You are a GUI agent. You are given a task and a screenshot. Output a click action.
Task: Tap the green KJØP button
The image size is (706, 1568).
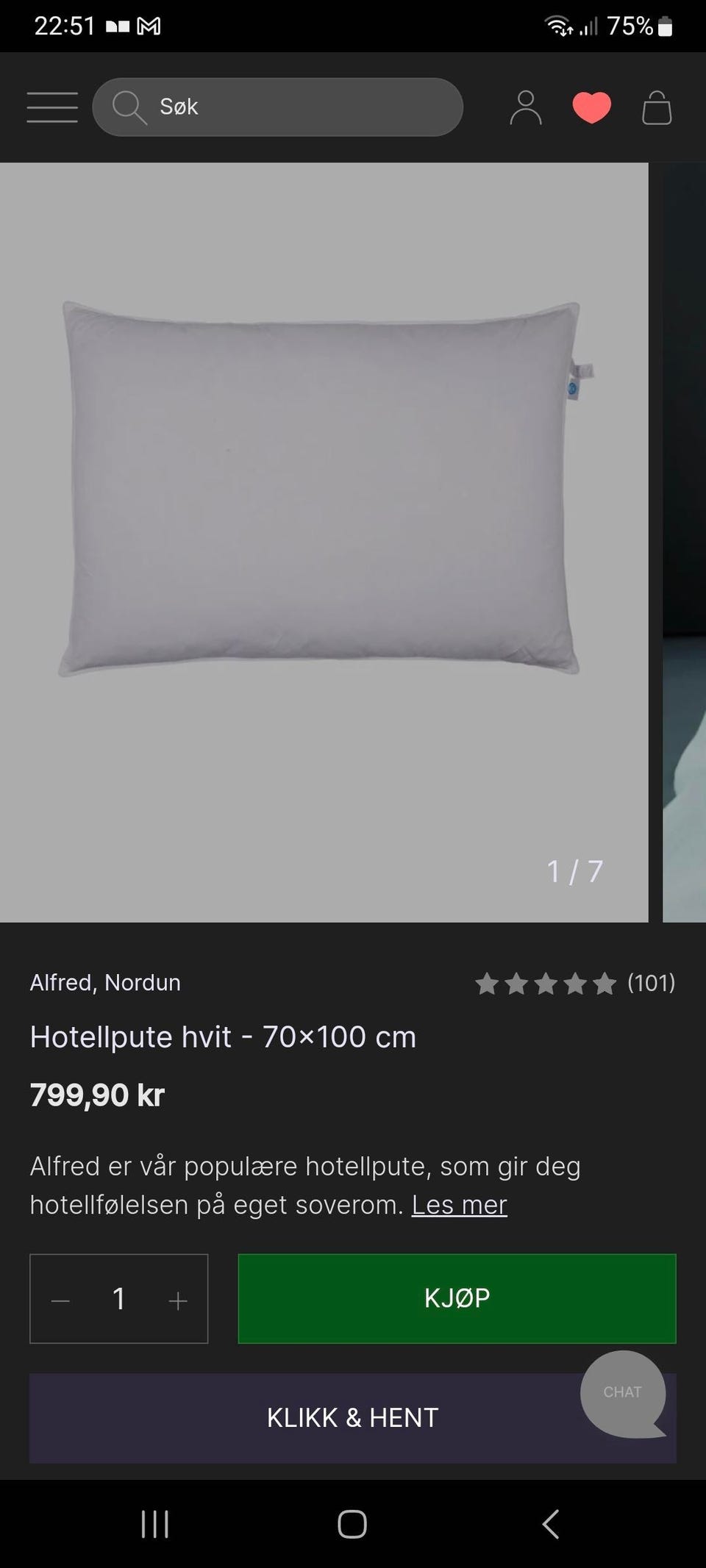point(457,1298)
